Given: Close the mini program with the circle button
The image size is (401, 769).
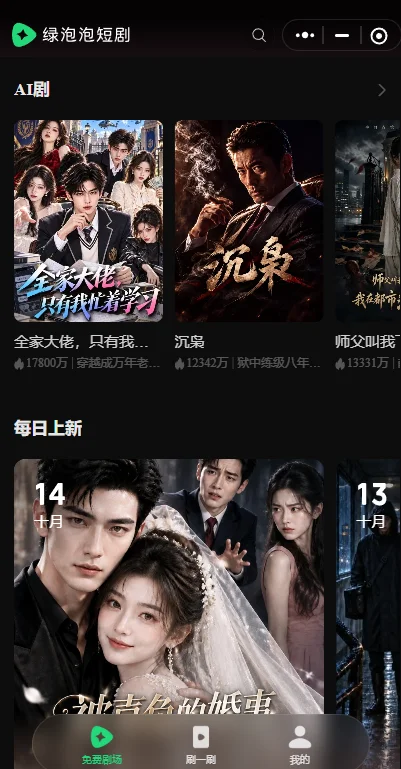Looking at the screenshot, I should (379, 36).
